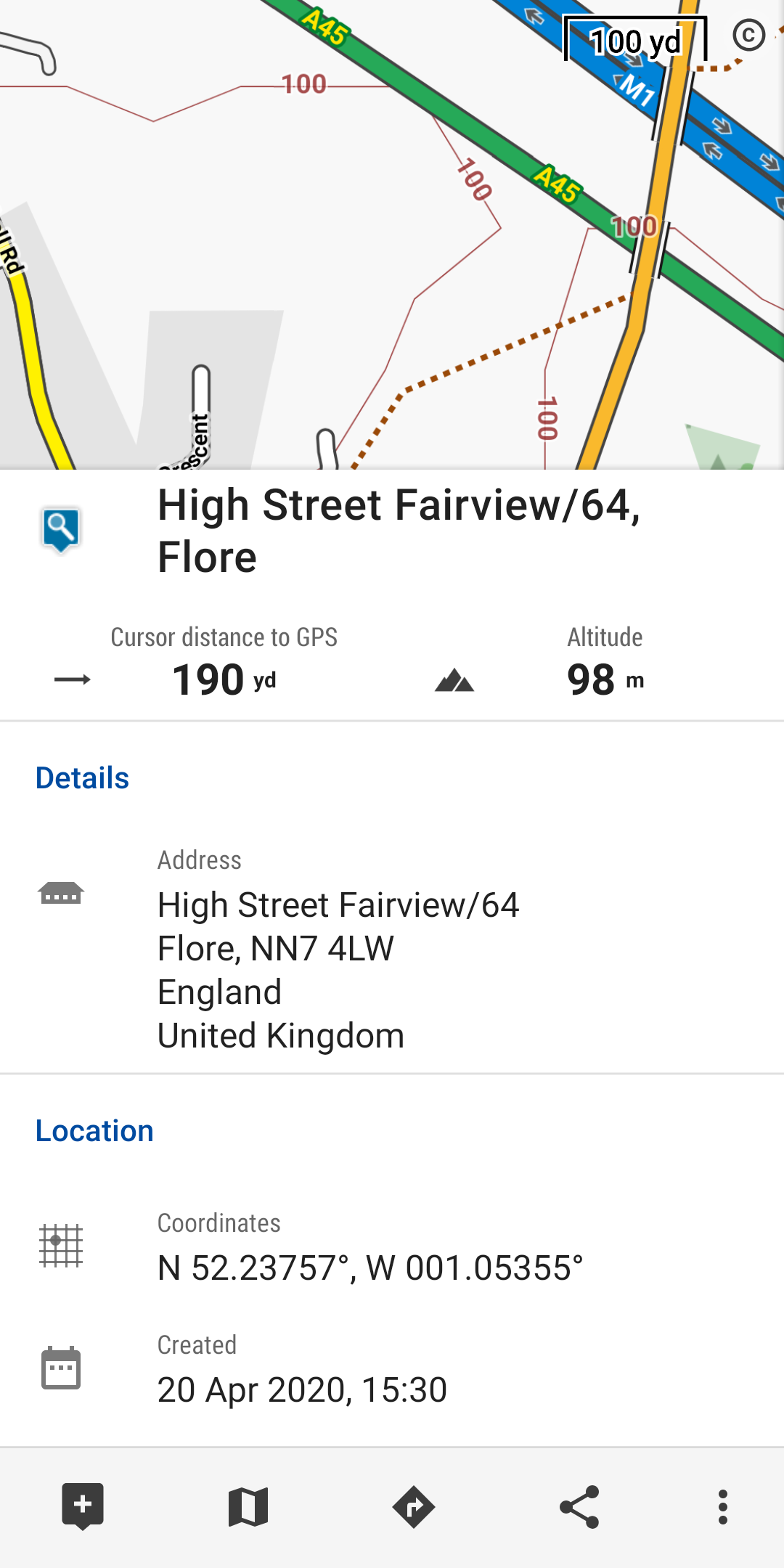Tap the Altitude value
Viewport: 784px width, 1568px height.
(605, 679)
